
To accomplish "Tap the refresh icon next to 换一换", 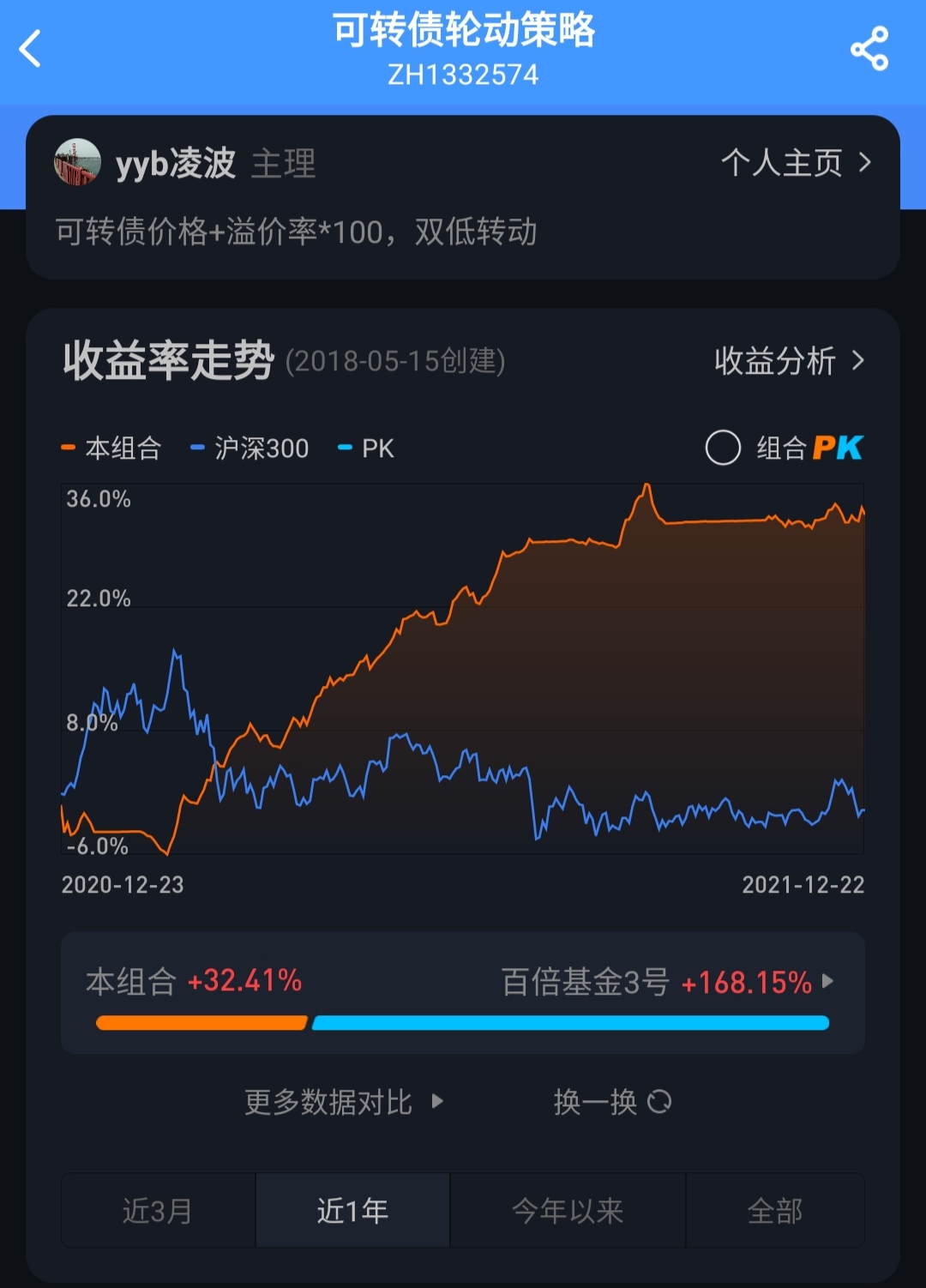I will point(659,1103).
